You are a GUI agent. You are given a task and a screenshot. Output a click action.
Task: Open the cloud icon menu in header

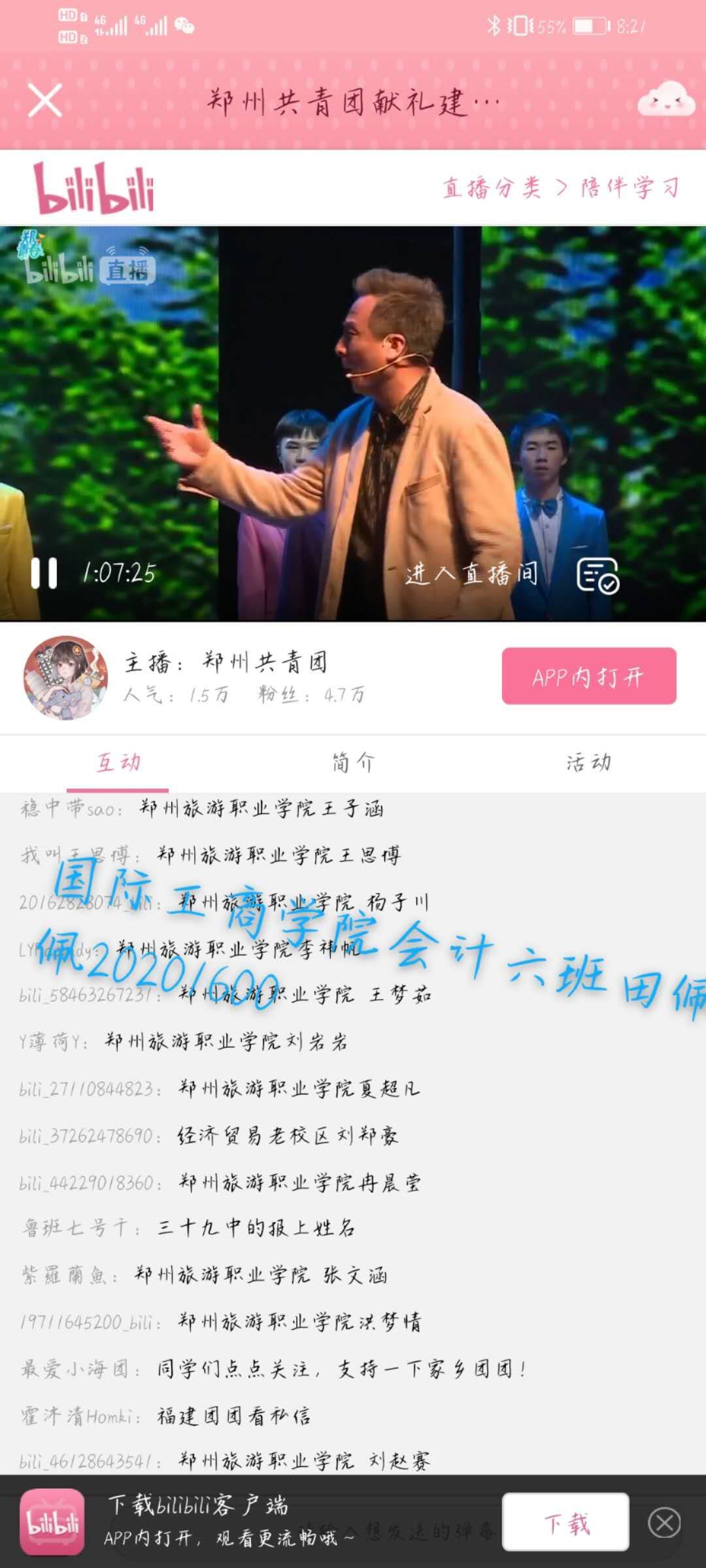pyautogui.click(x=665, y=99)
